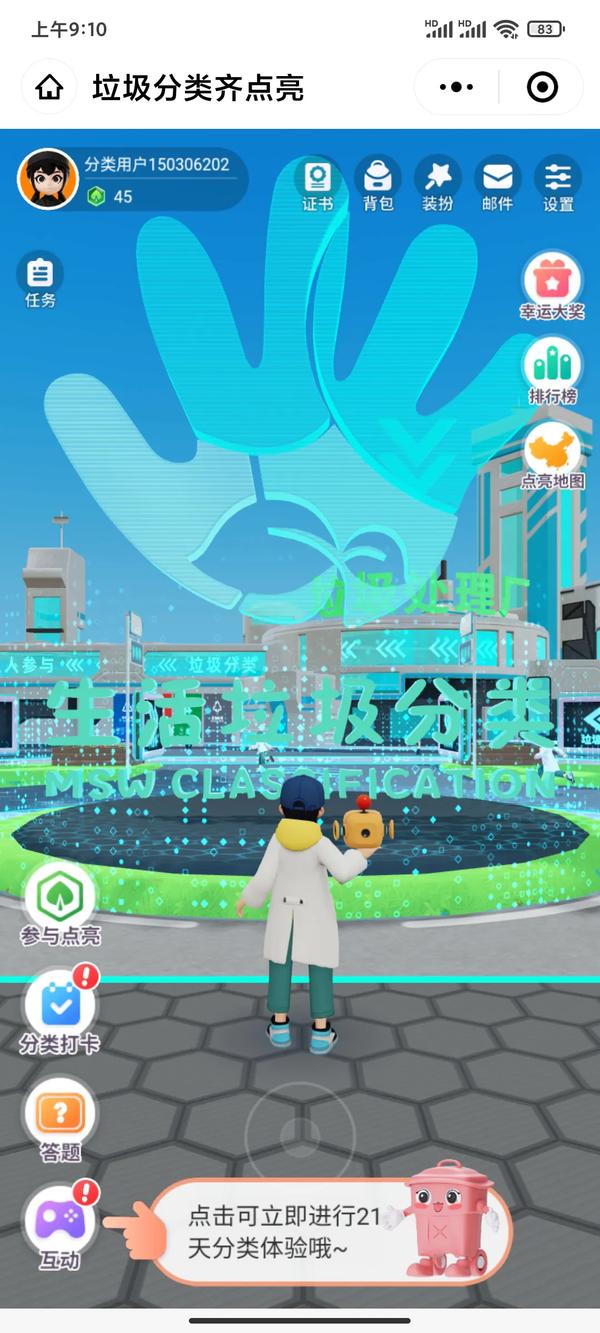The image size is (600, 1333).
Task: Tap 参与点亮 to join lighting up
Action: coord(60,905)
